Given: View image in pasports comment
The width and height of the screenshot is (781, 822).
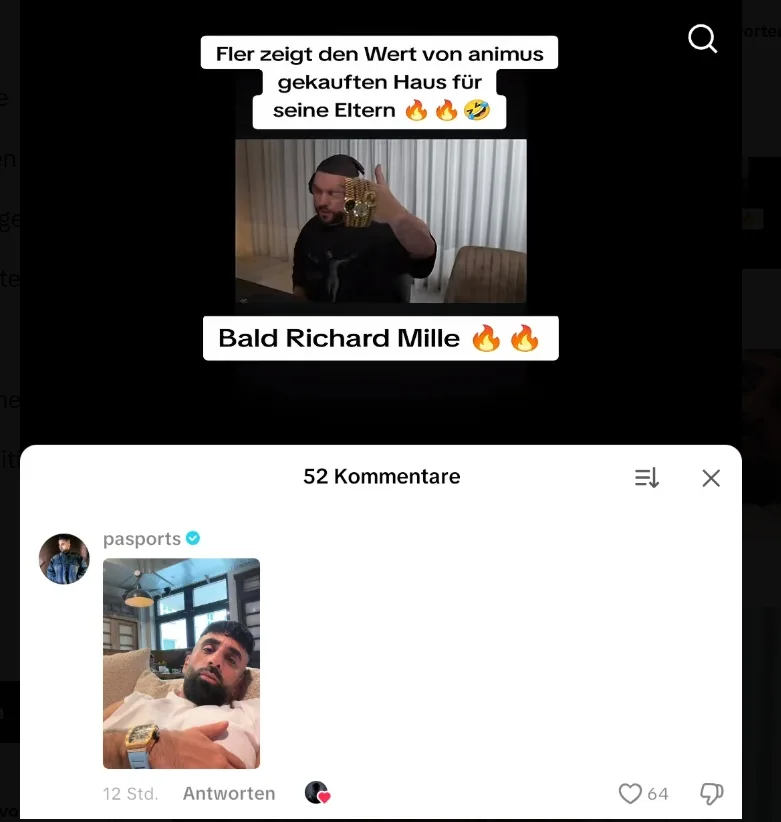Looking at the screenshot, I should (181, 663).
